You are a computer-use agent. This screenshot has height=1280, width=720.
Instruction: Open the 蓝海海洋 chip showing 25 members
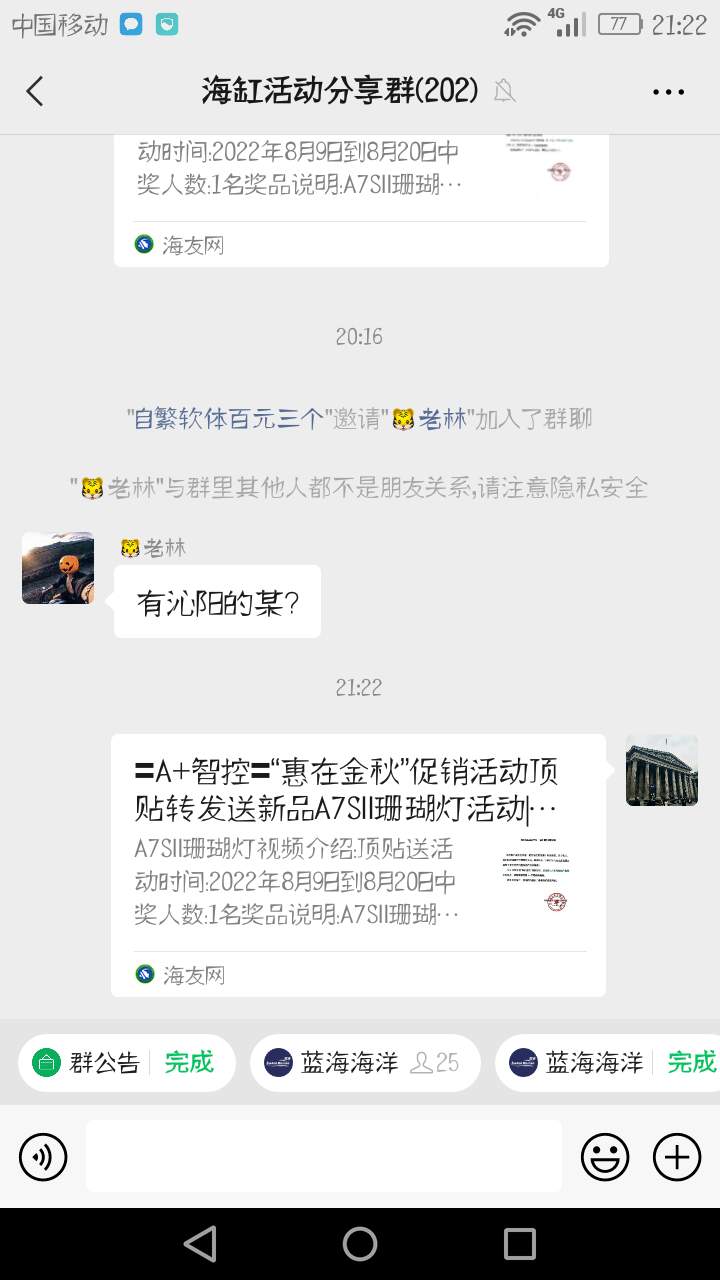[x=365, y=1062]
